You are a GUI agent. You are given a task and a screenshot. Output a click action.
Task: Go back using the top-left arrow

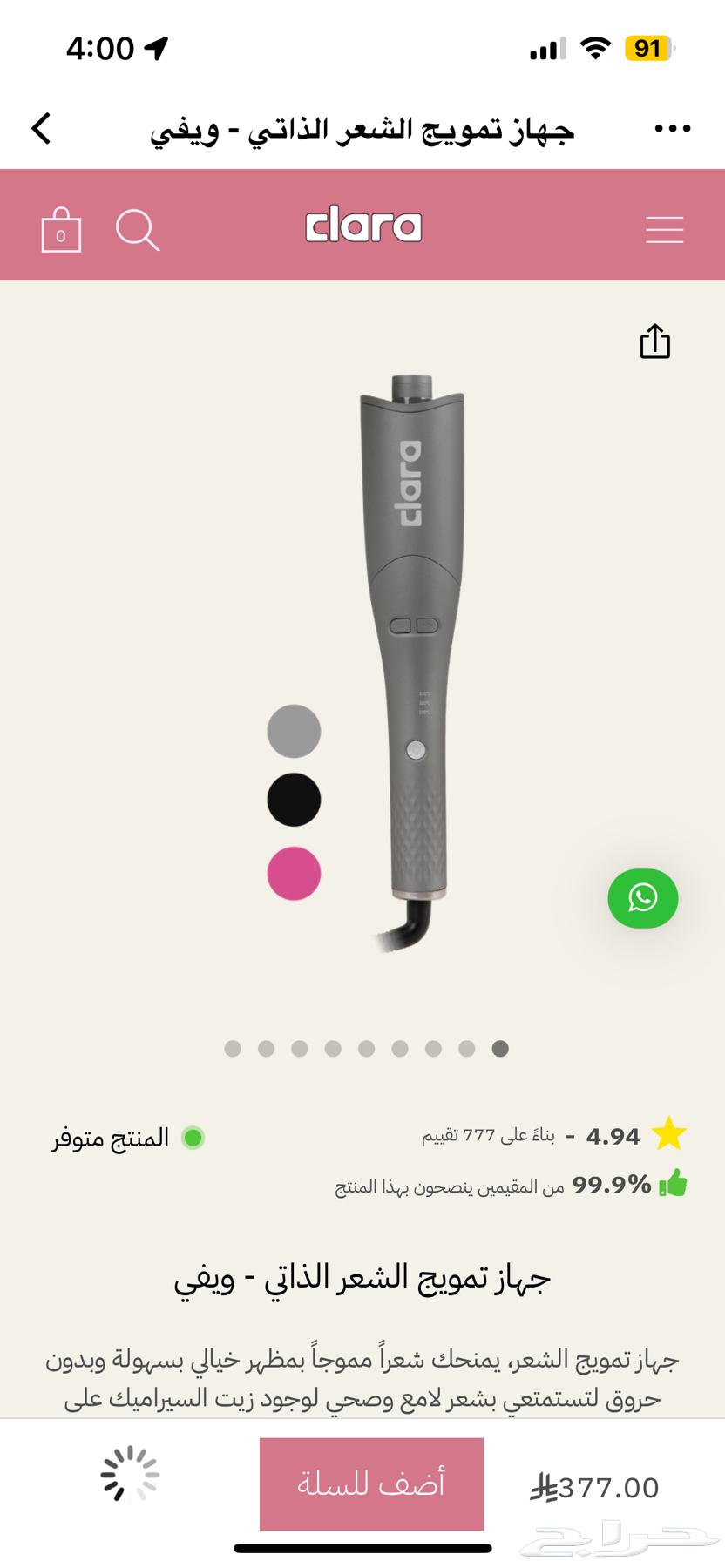[41, 129]
